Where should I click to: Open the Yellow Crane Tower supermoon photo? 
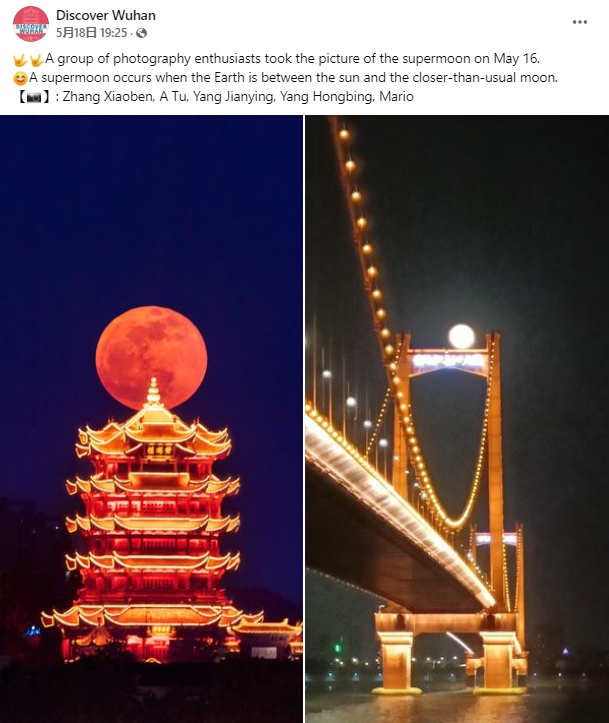(x=151, y=418)
